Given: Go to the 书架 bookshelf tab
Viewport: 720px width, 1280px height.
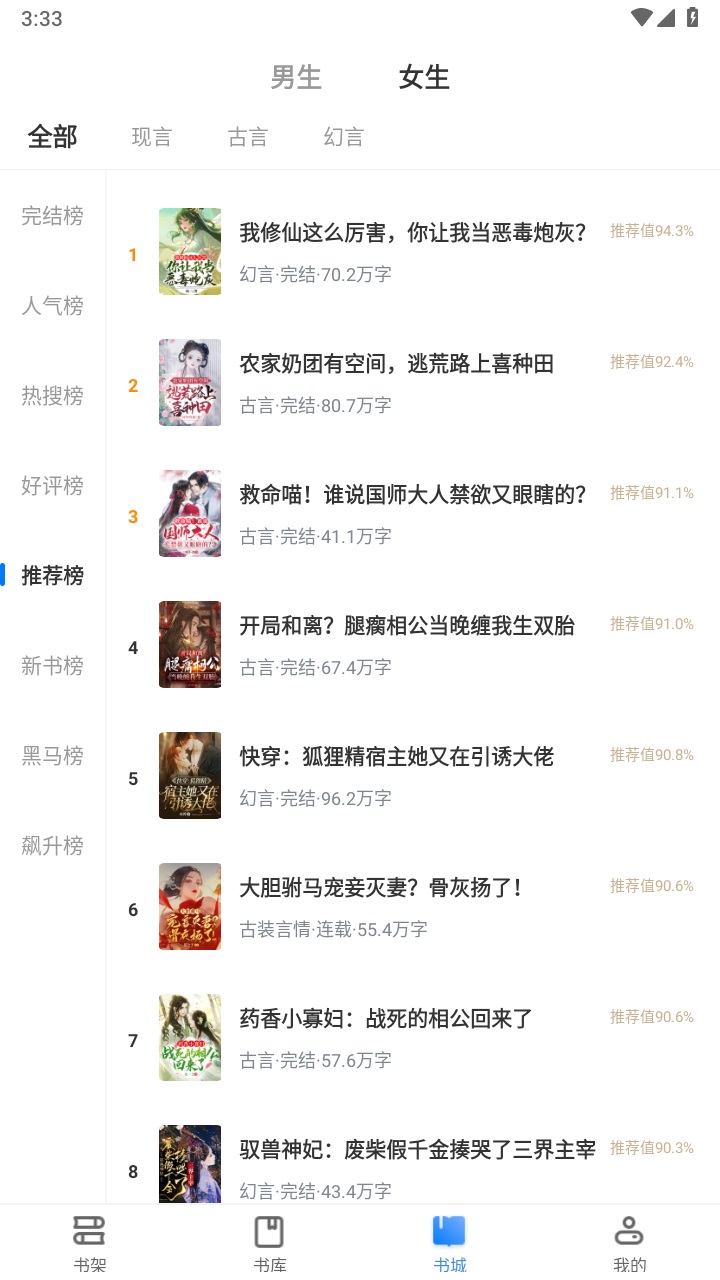Looking at the screenshot, I should coord(90,1242).
